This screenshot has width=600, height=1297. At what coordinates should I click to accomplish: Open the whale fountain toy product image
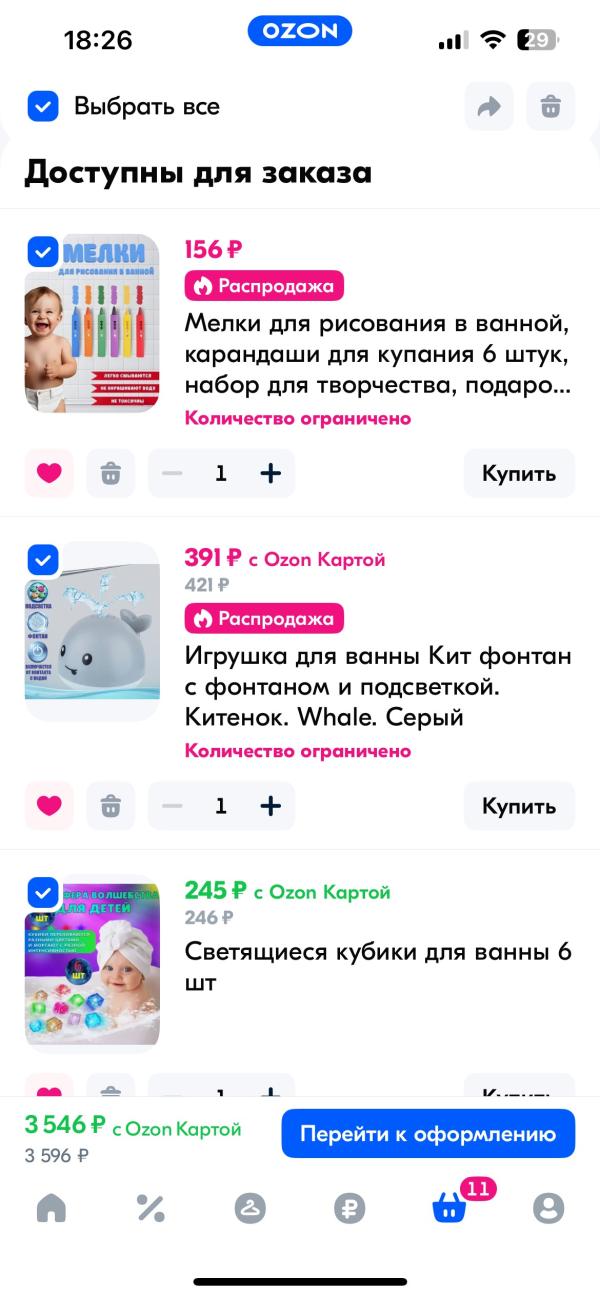[92, 632]
